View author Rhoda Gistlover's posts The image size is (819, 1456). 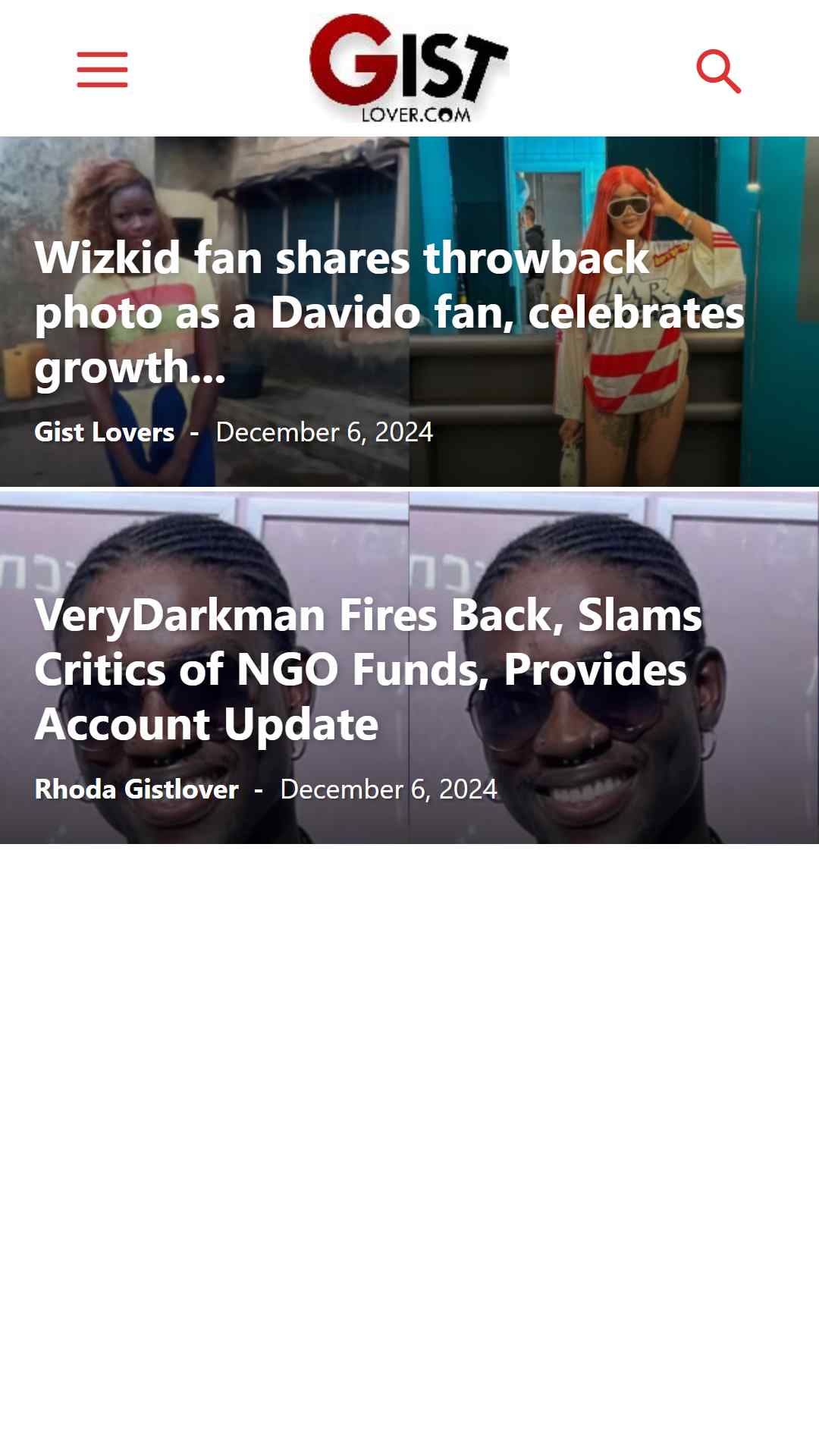tap(136, 789)
